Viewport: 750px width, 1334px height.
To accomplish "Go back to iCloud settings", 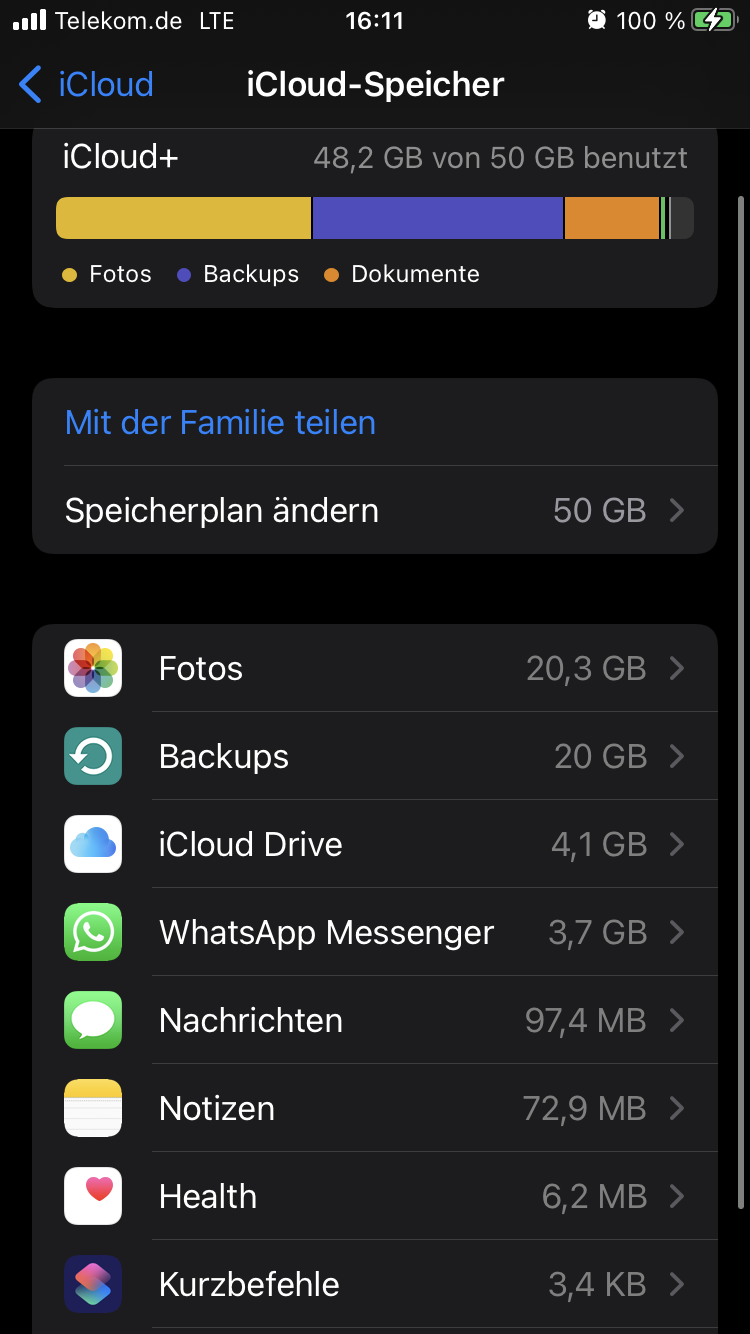I will click(86, 85).
